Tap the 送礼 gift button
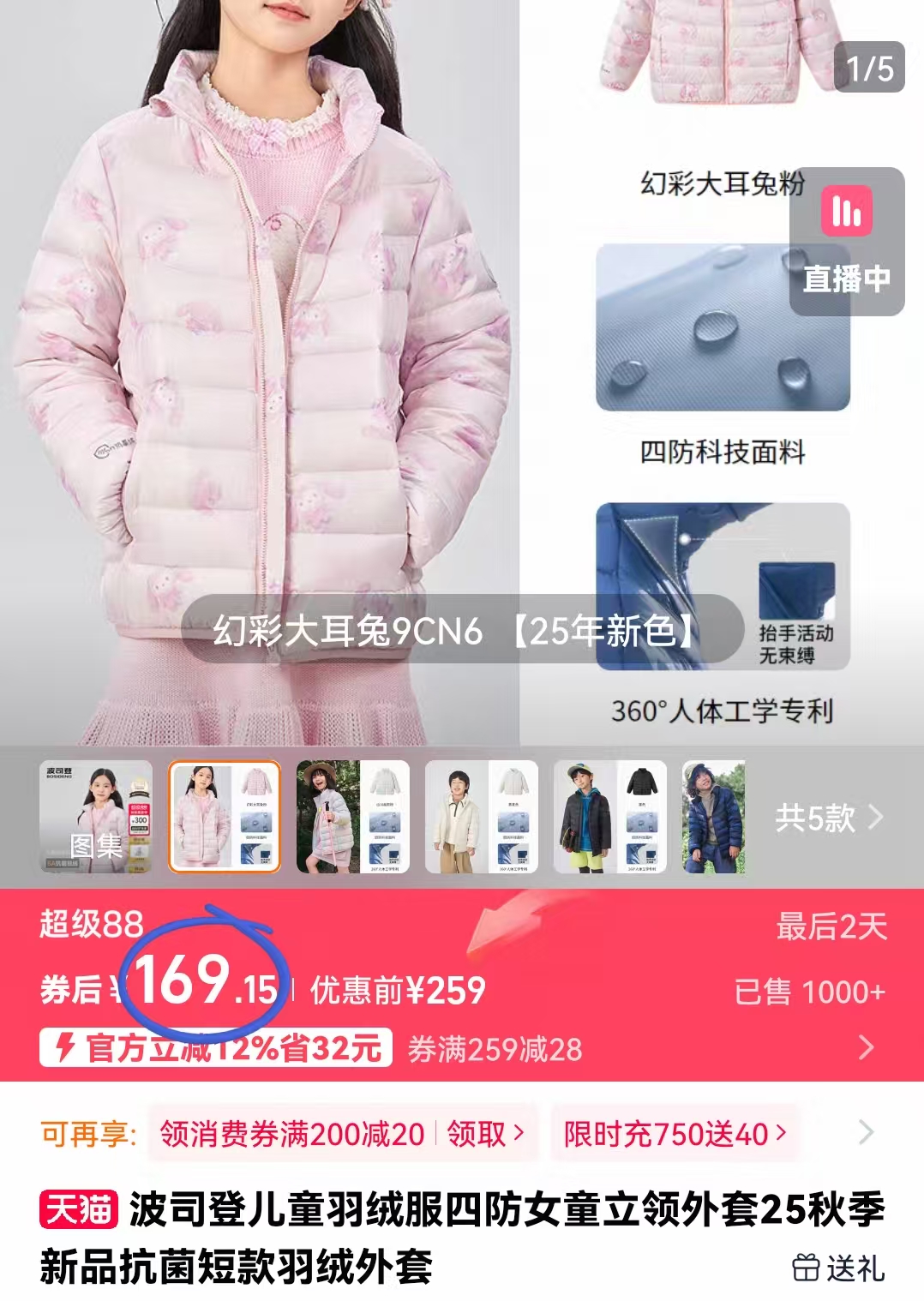The image size is (924, 1301). pos(838,1268)
